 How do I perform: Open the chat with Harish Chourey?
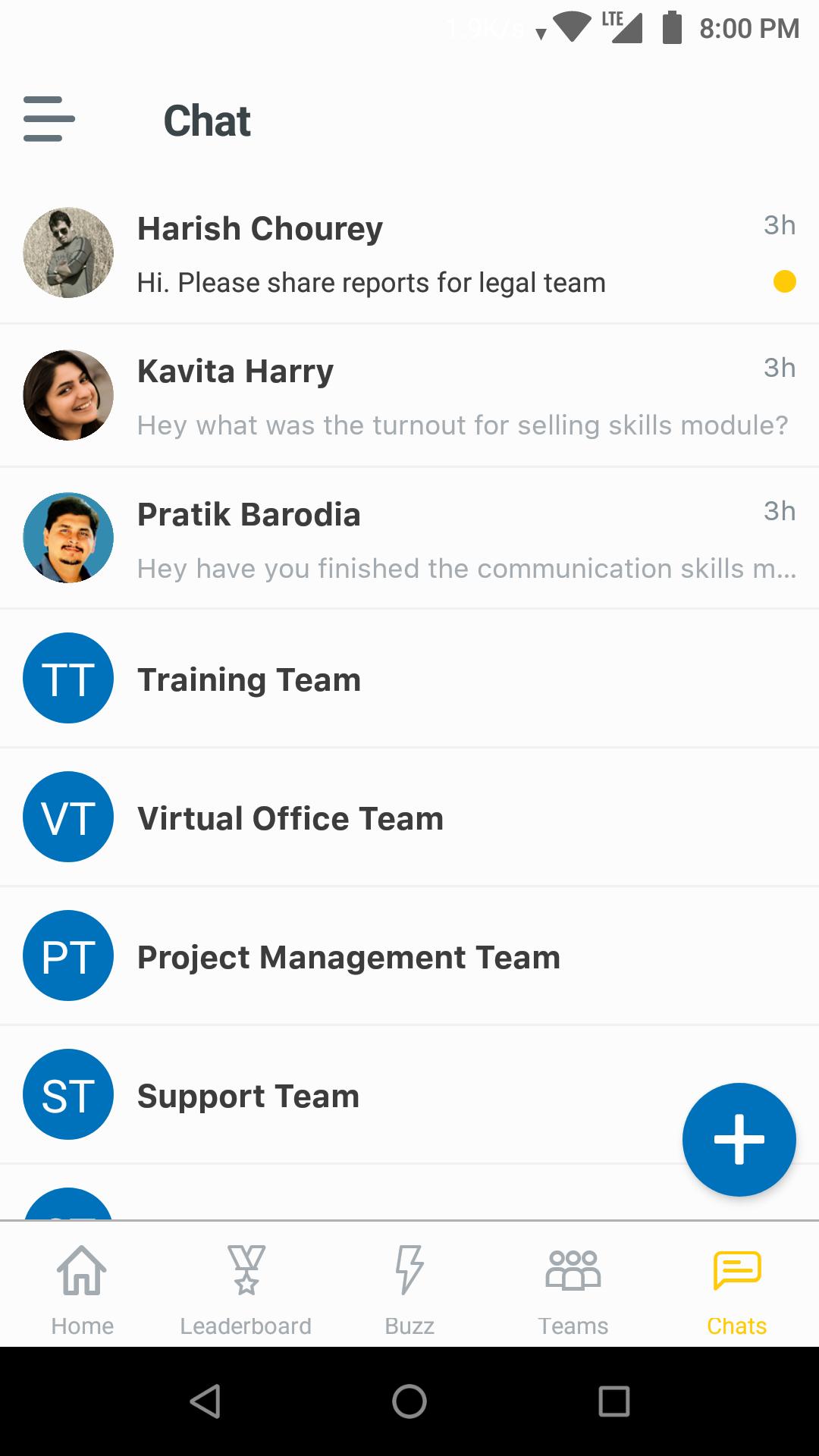pyautogui.click(x=409, y=254)
